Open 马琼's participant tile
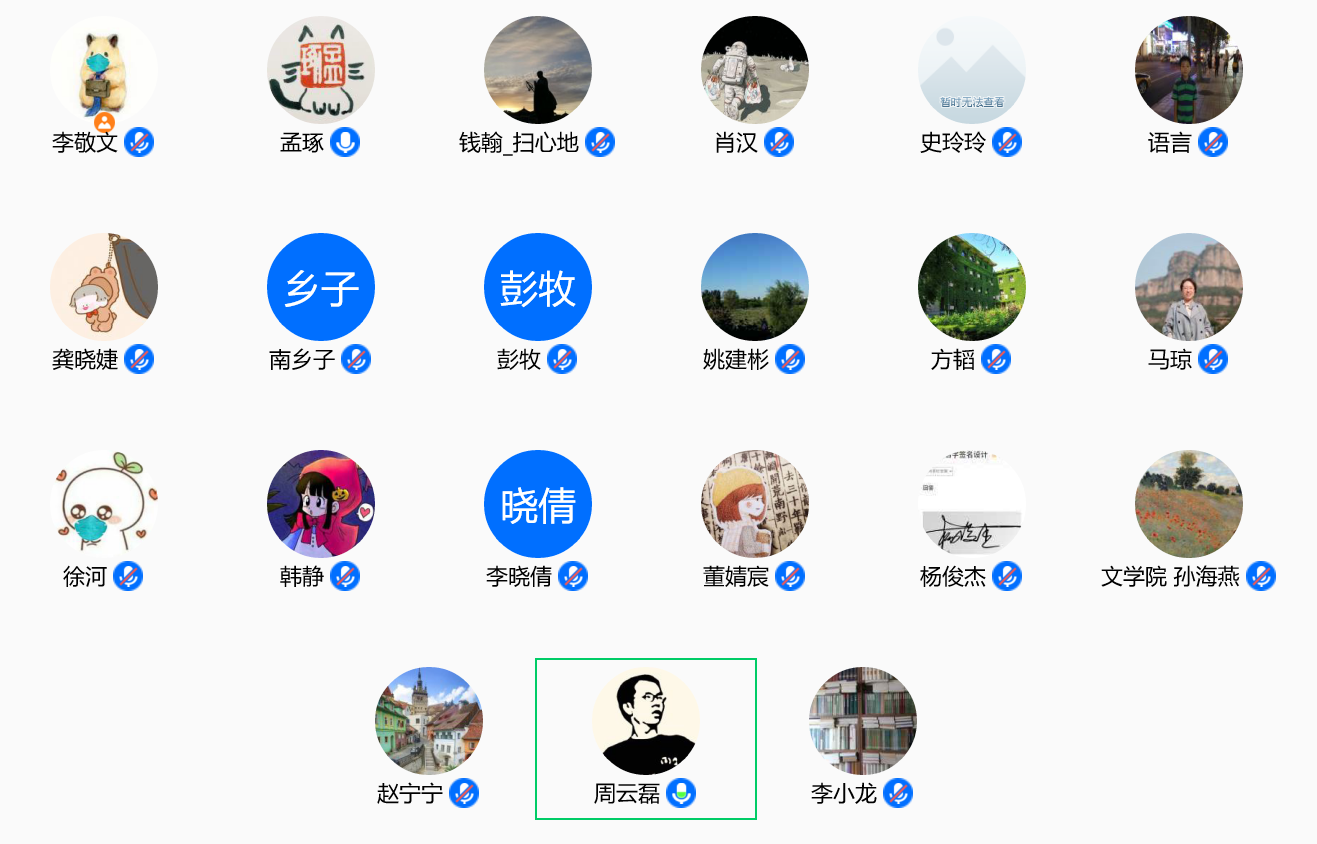 point(1189,287)
